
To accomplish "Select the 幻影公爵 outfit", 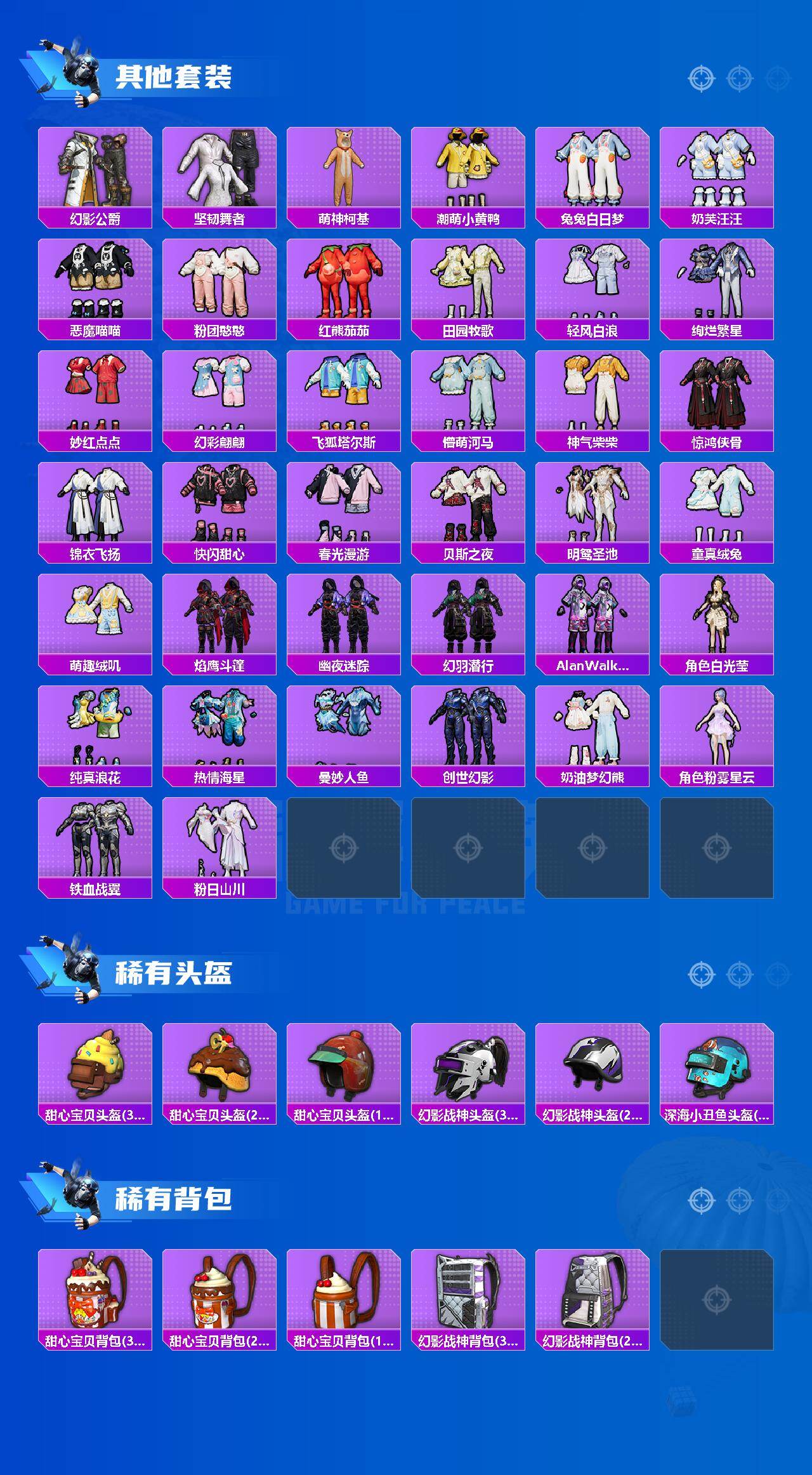I will pyautogui.click(x=95, y=175).
